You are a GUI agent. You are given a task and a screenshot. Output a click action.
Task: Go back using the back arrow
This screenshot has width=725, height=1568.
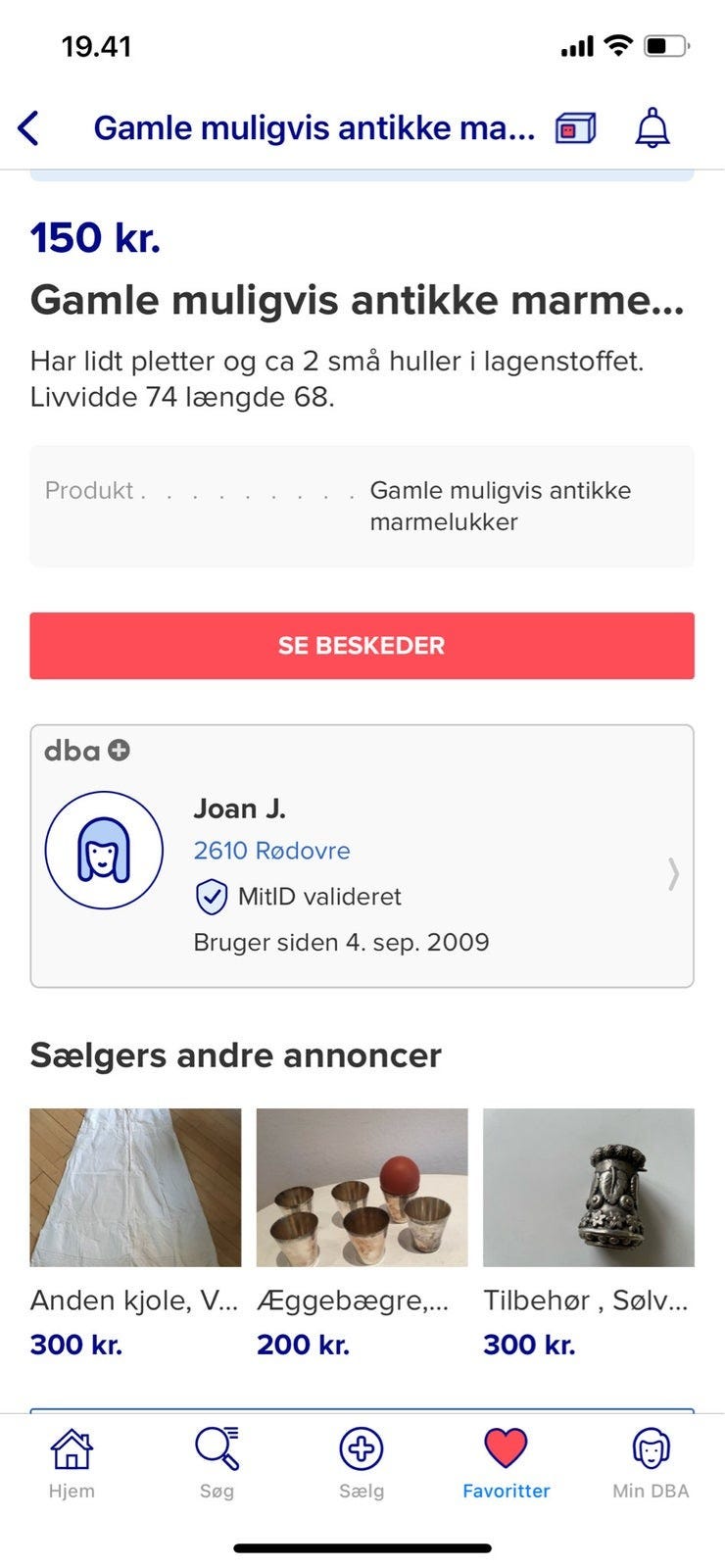(x=28, y=127)
